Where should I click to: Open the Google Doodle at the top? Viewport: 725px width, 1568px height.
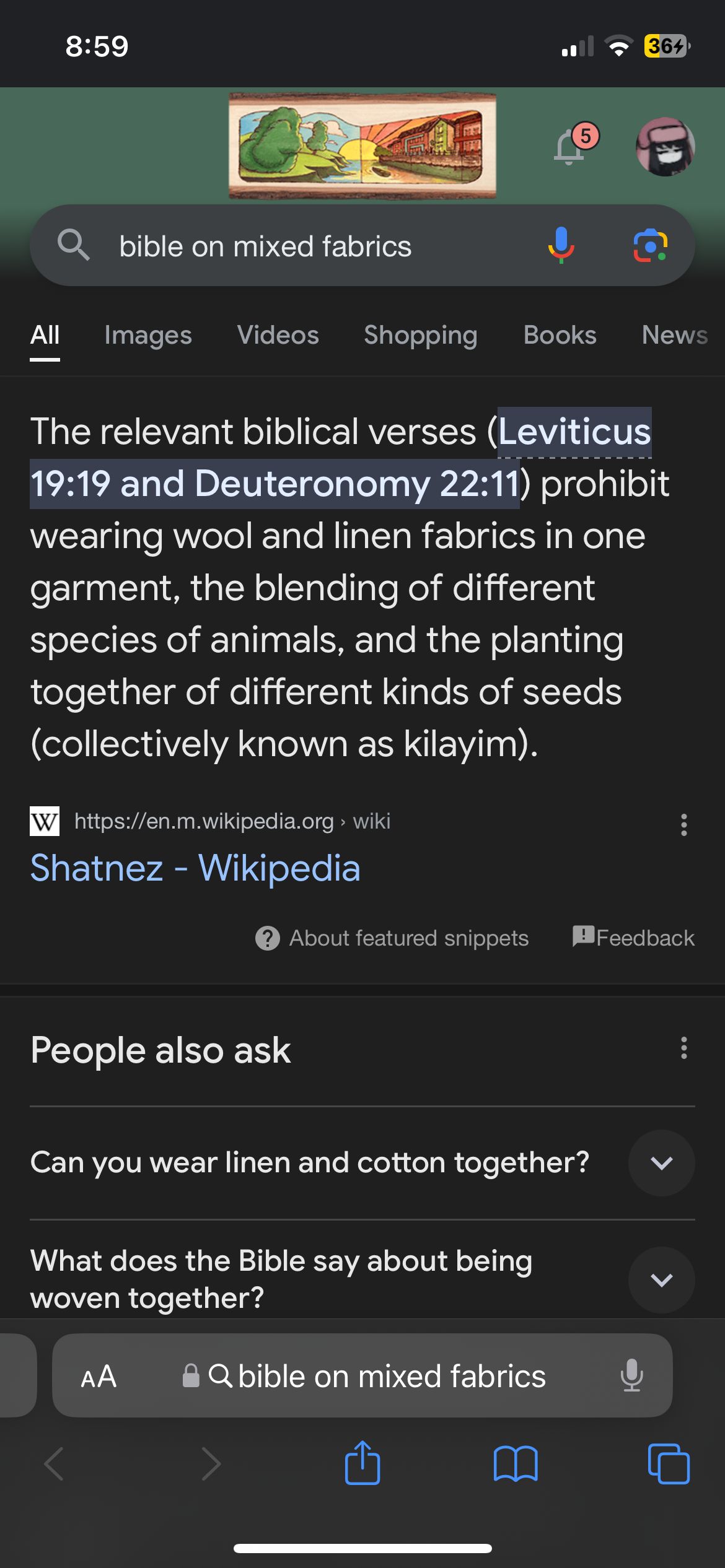362,146
